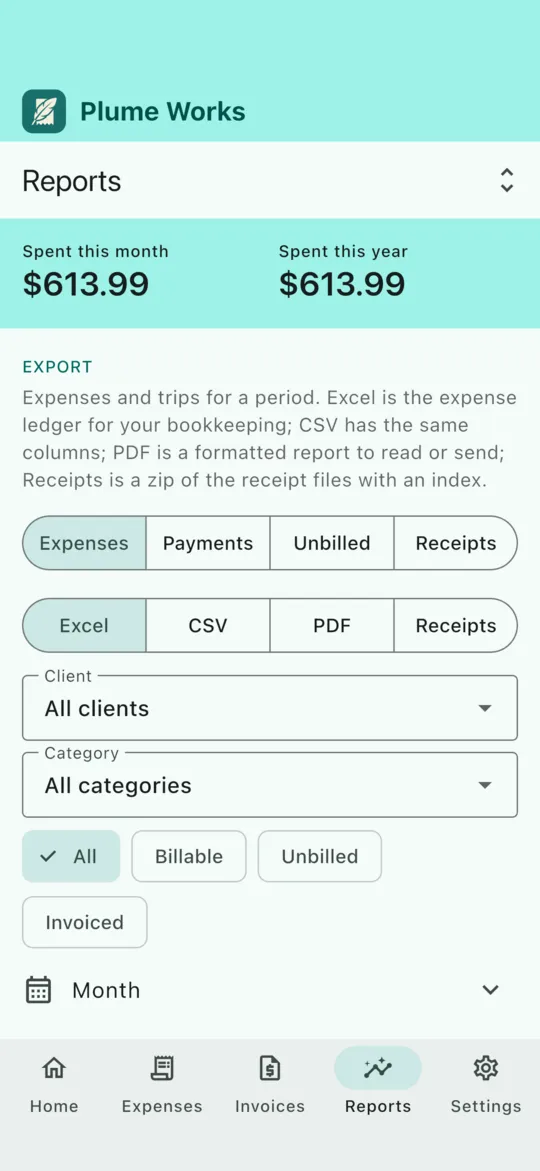540x1171 pixels.
Task: Select the Expenses export segment
Action: 84,543
